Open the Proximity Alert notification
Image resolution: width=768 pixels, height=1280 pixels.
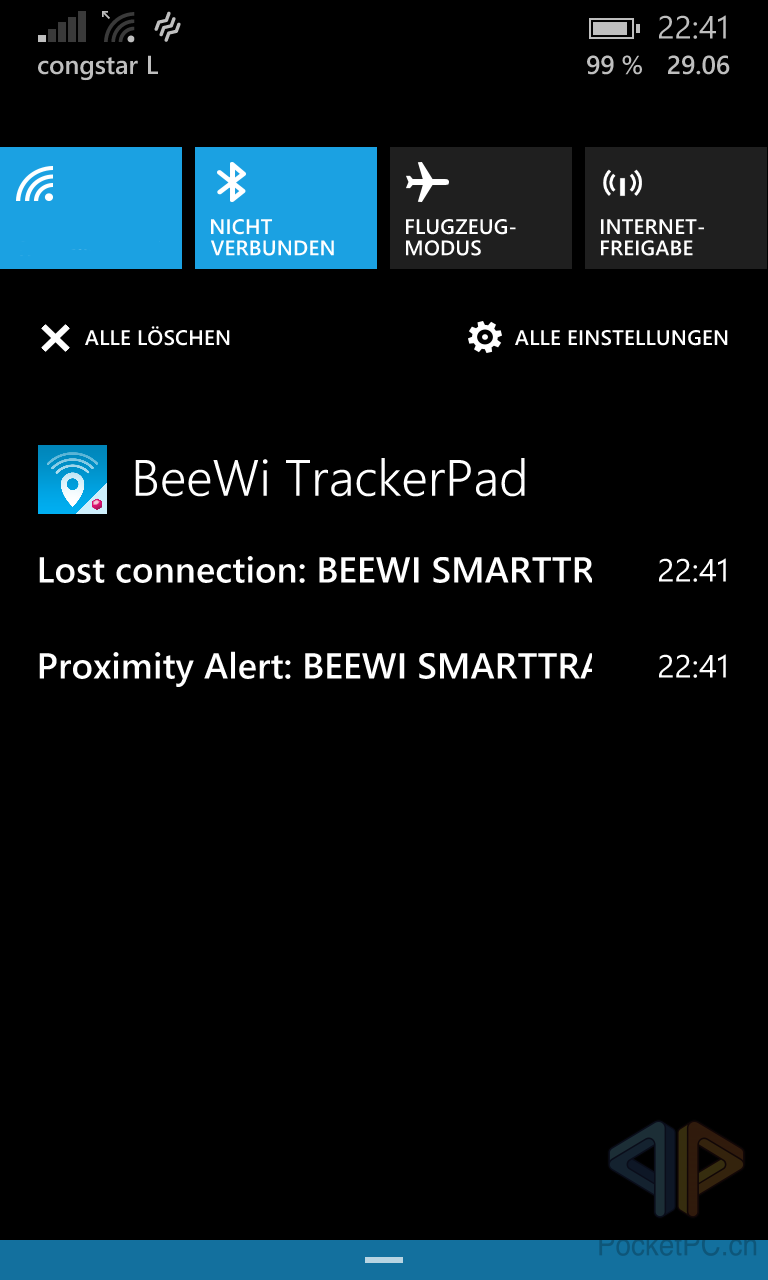384,666
